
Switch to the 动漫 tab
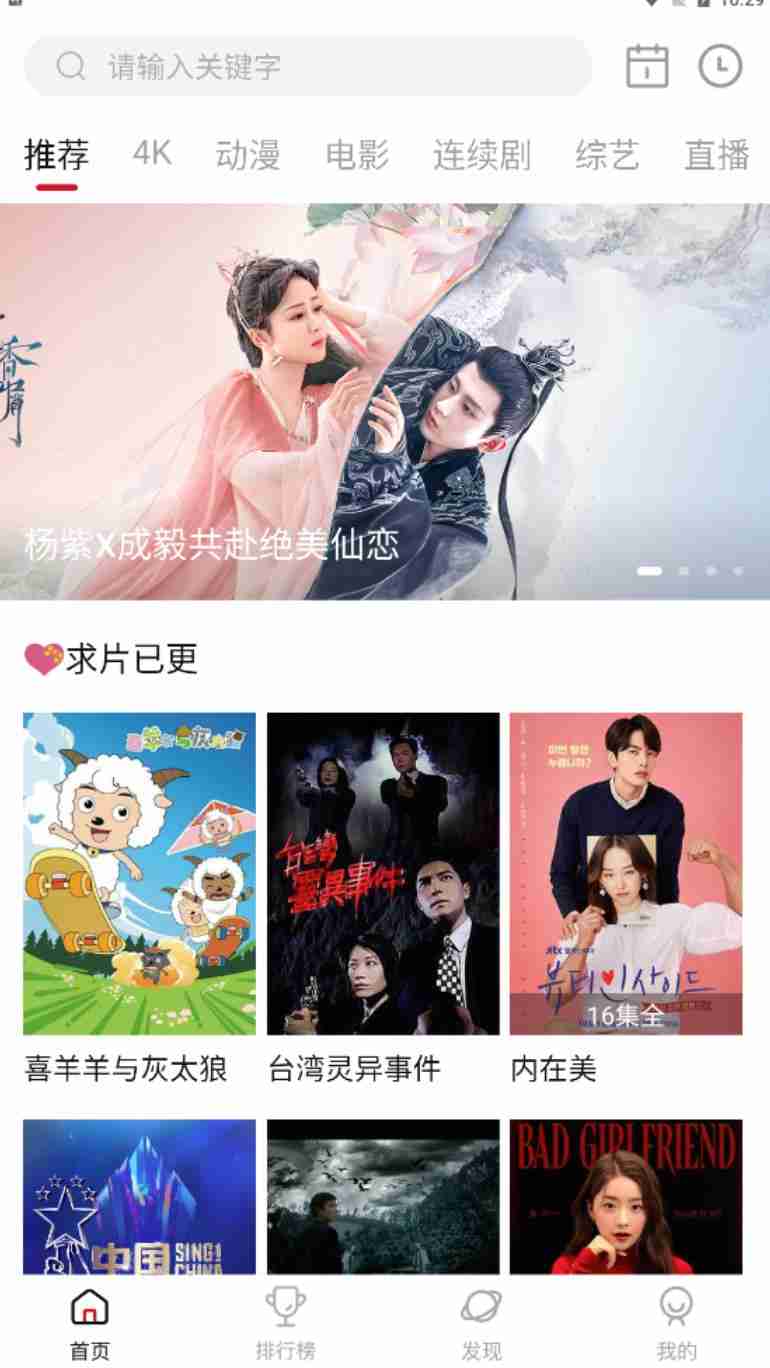coord(247,156)
